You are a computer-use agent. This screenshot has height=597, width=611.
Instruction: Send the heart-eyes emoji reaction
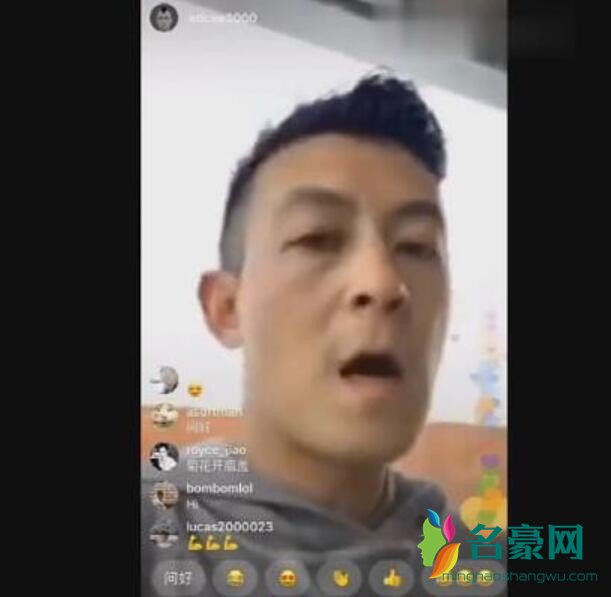[x=287, y=577]
